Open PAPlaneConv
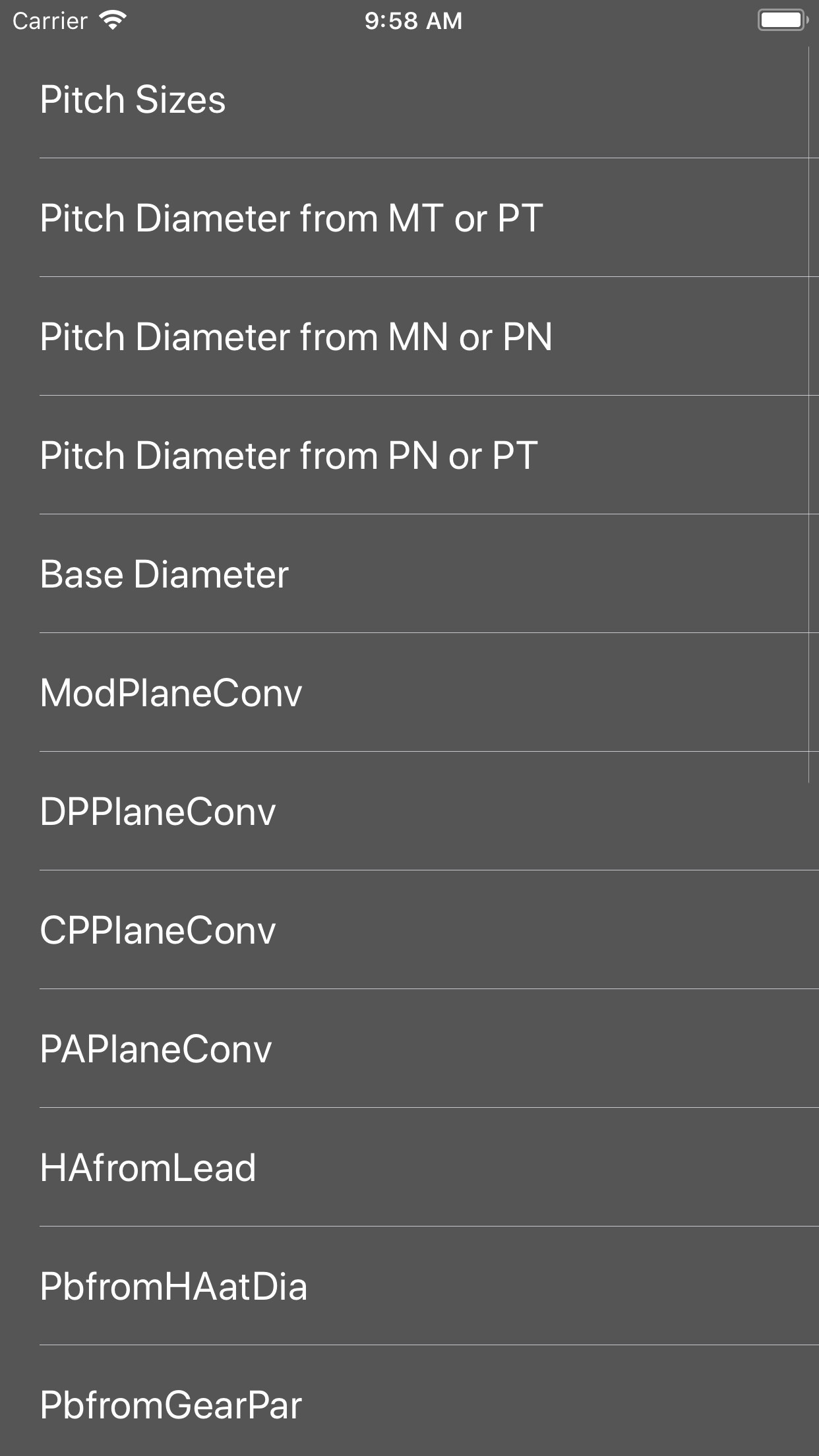This screenshot has height=1456, width=819. [409, 1048]
